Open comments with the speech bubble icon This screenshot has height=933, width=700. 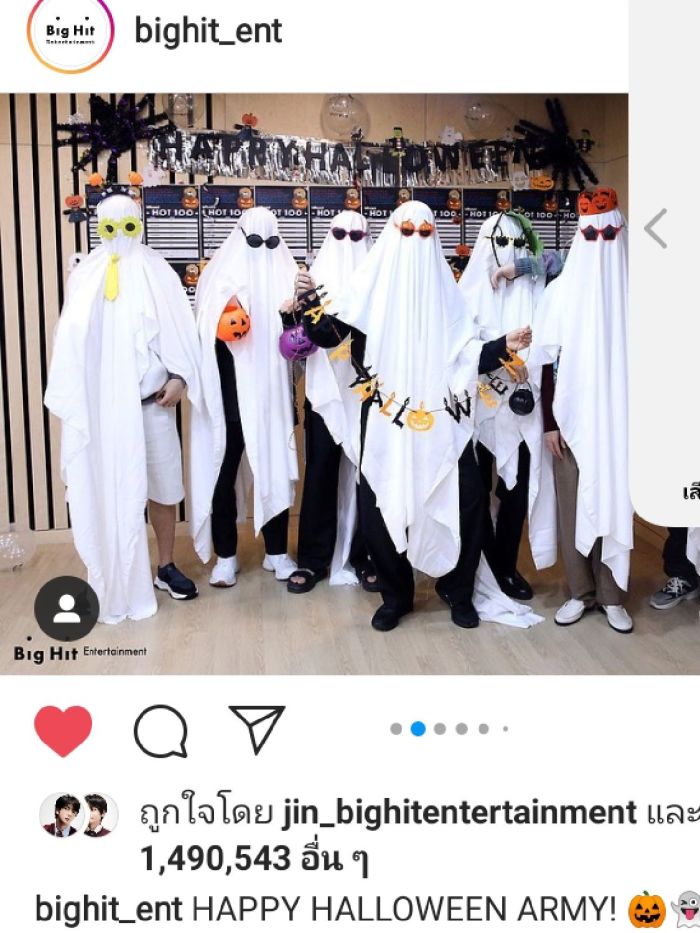click(161, 730)
